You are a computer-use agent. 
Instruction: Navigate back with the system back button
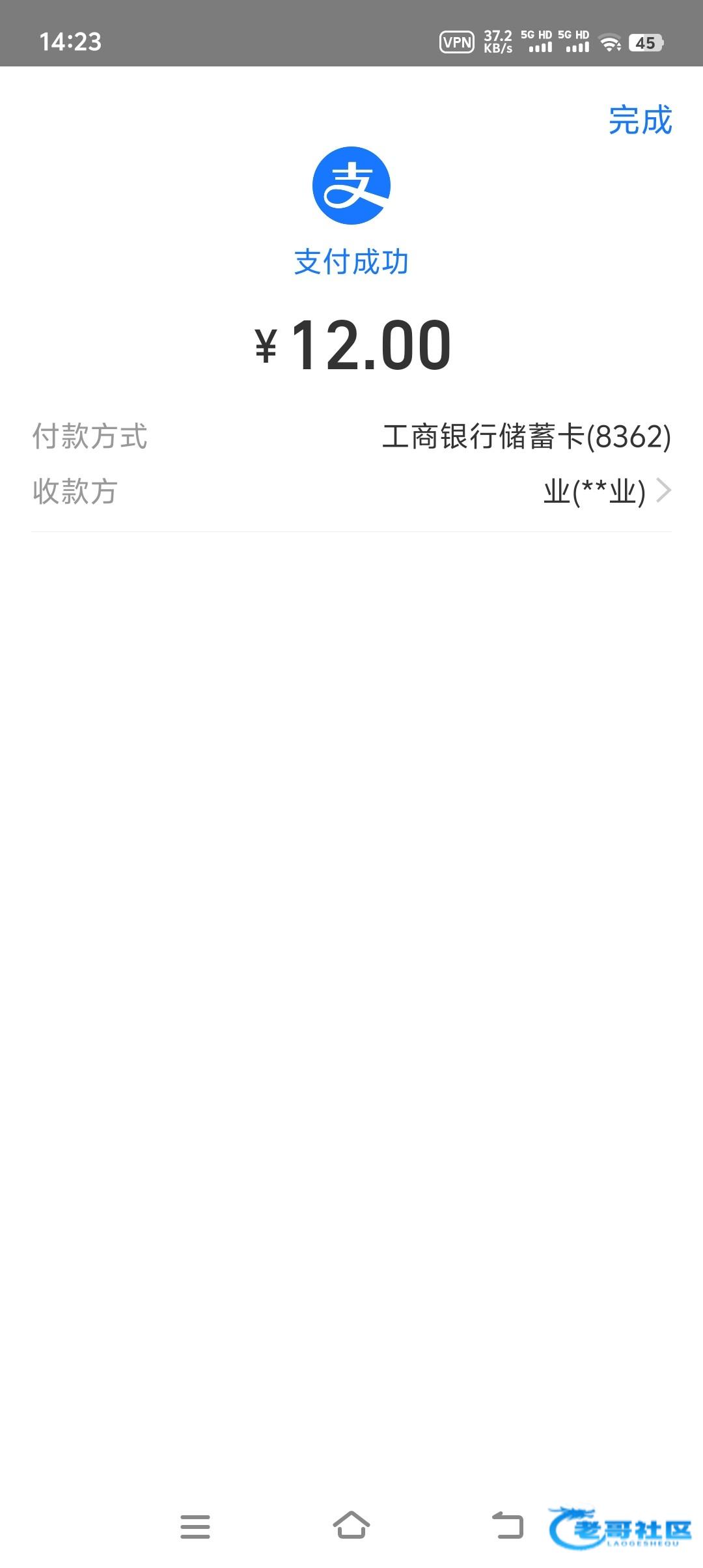tap(507, 1526)
